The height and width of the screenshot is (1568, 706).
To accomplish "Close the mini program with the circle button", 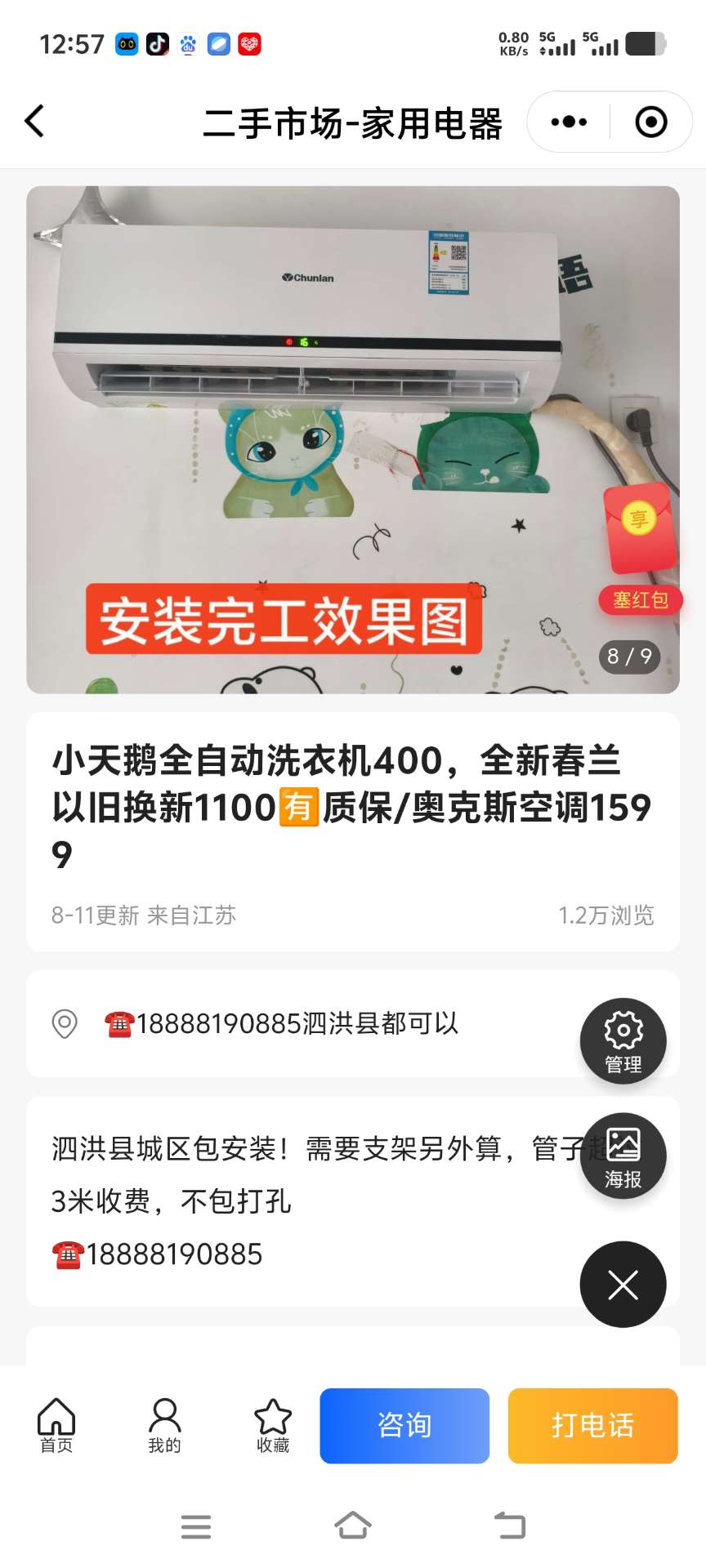I will 651,122.
